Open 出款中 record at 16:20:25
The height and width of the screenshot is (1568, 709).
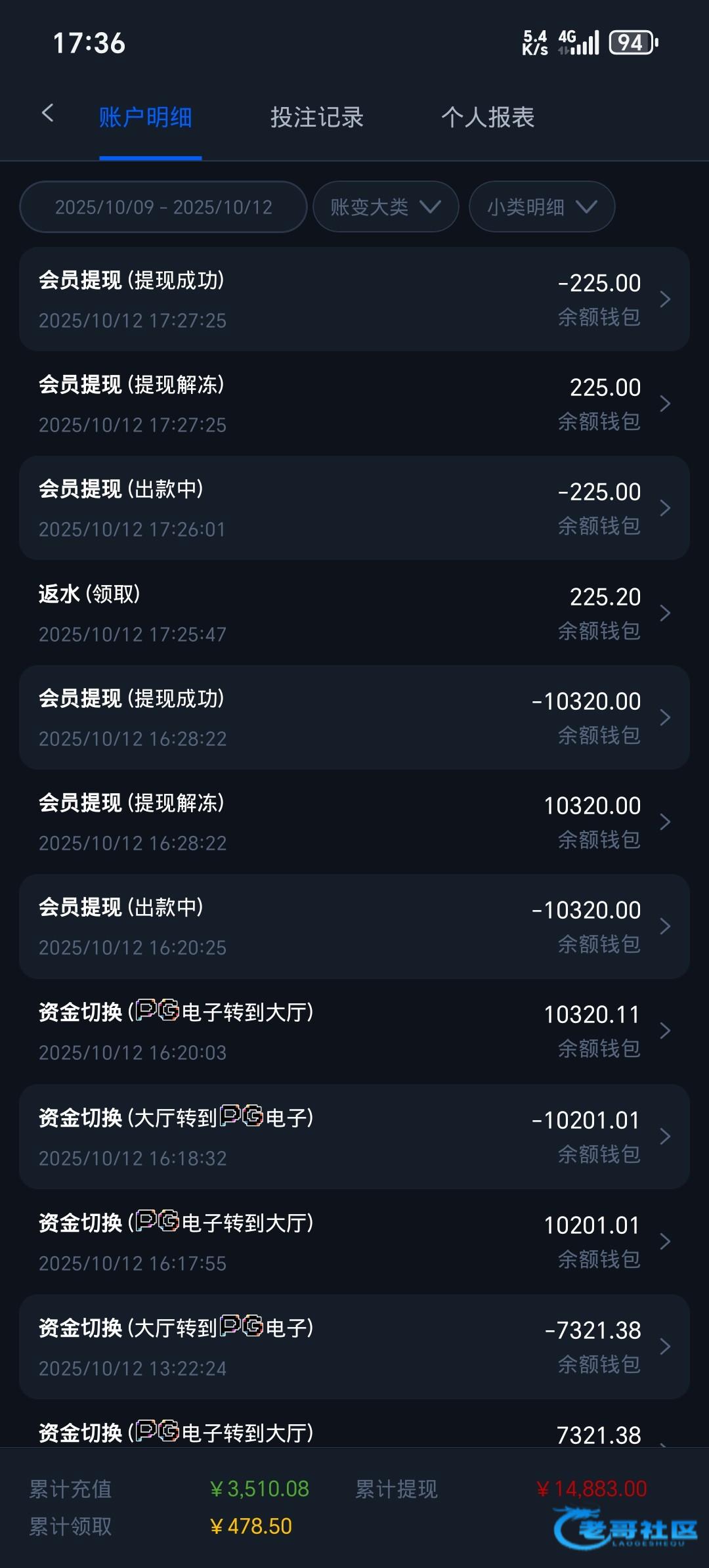point(354,926)
